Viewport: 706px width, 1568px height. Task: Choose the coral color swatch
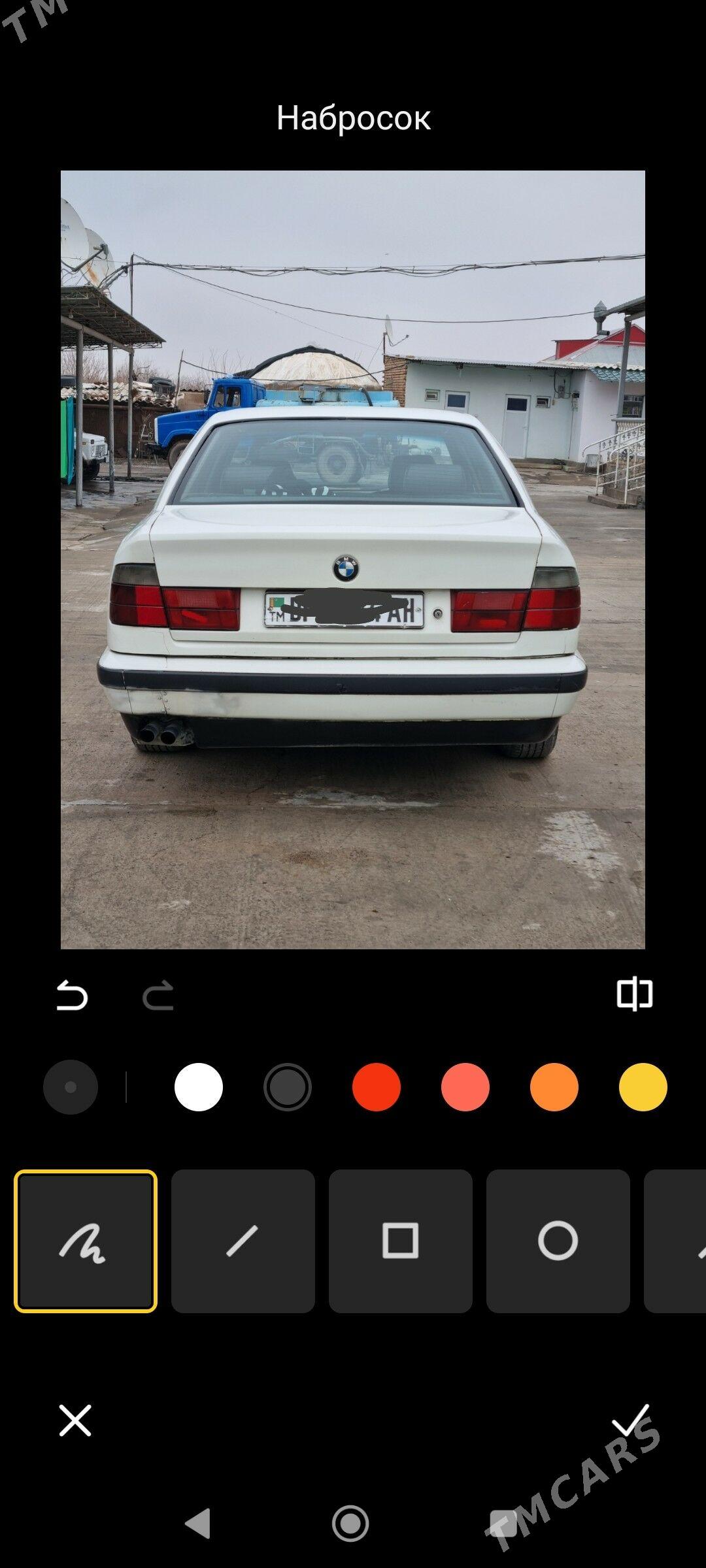tap(465, 1087)
